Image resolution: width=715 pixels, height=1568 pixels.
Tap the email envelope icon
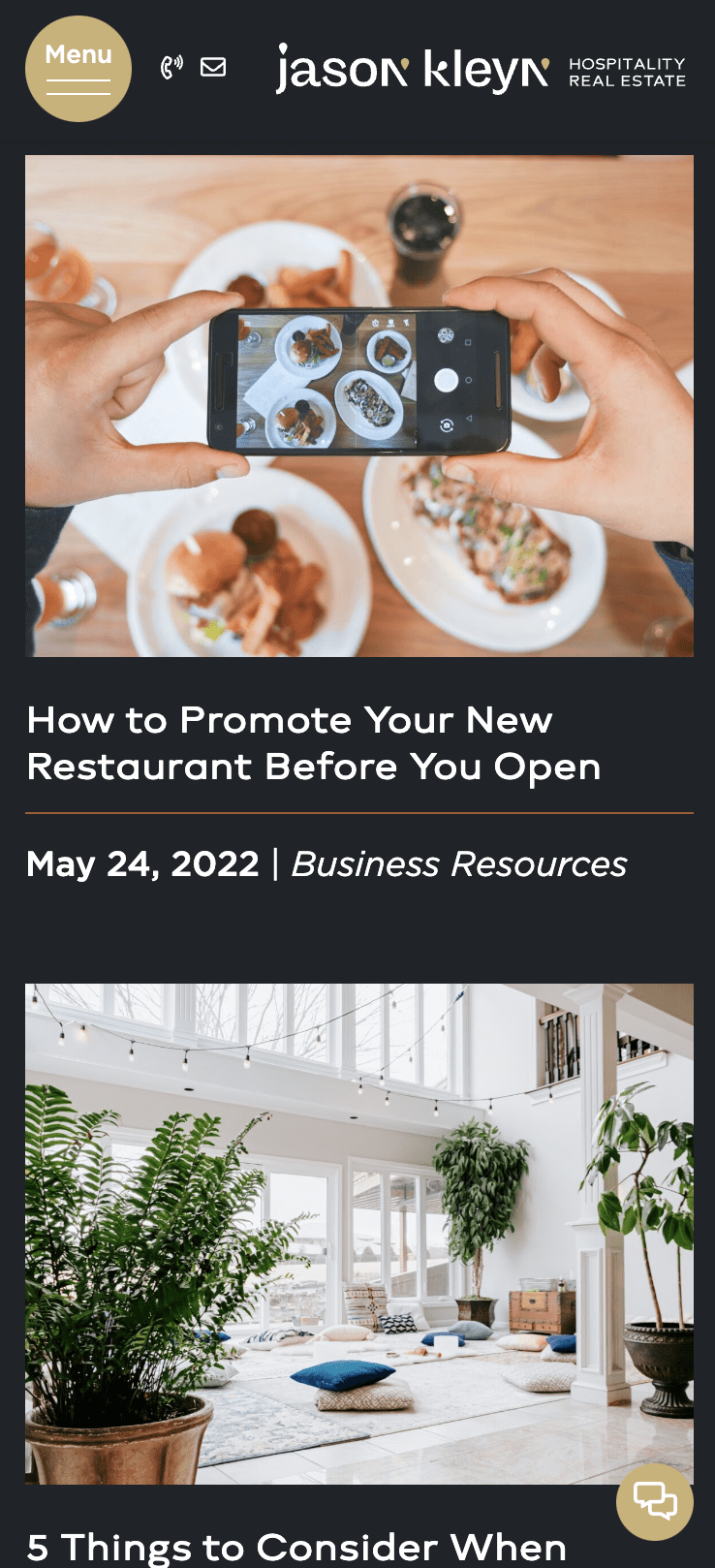tap(213, 67)
